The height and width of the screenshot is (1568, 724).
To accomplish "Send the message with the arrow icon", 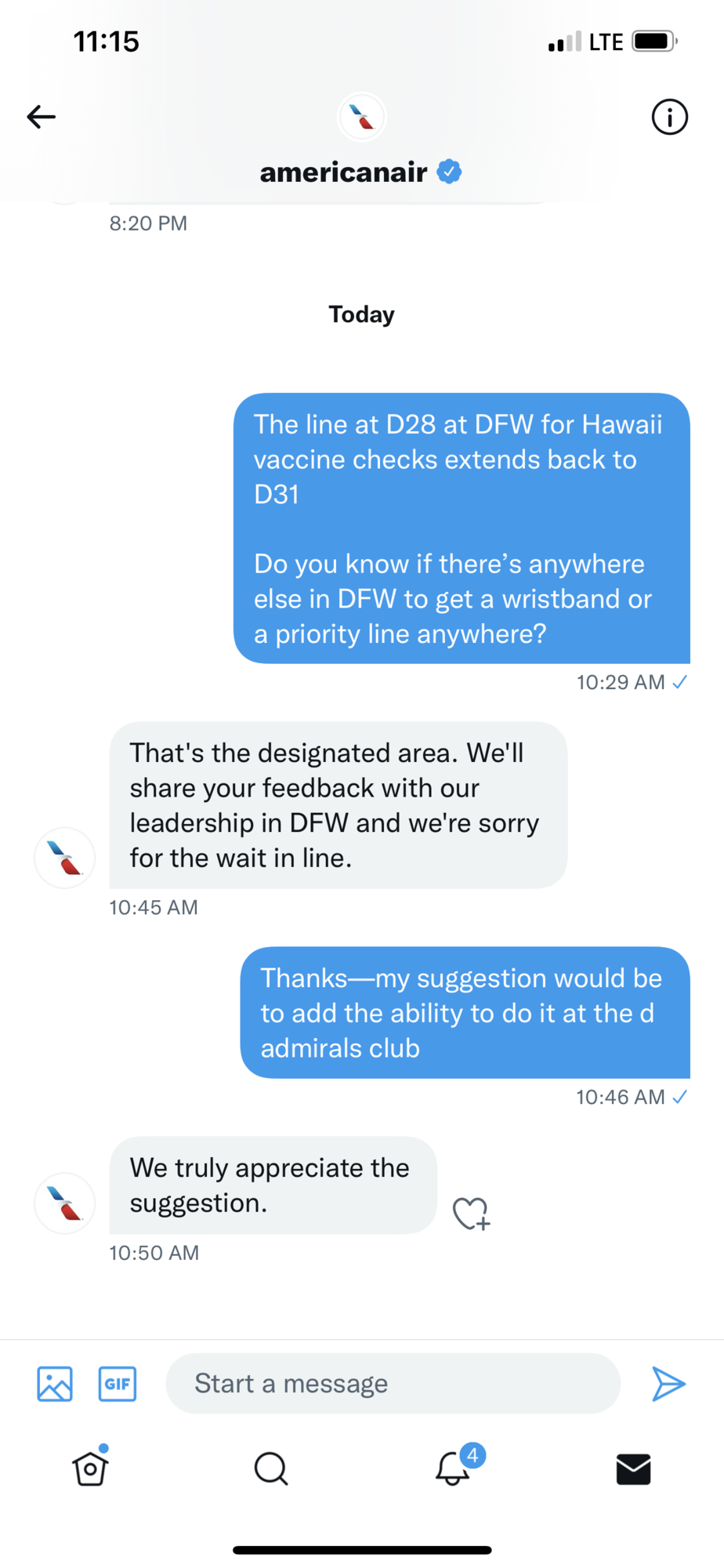I will [x=668, y=1384].
